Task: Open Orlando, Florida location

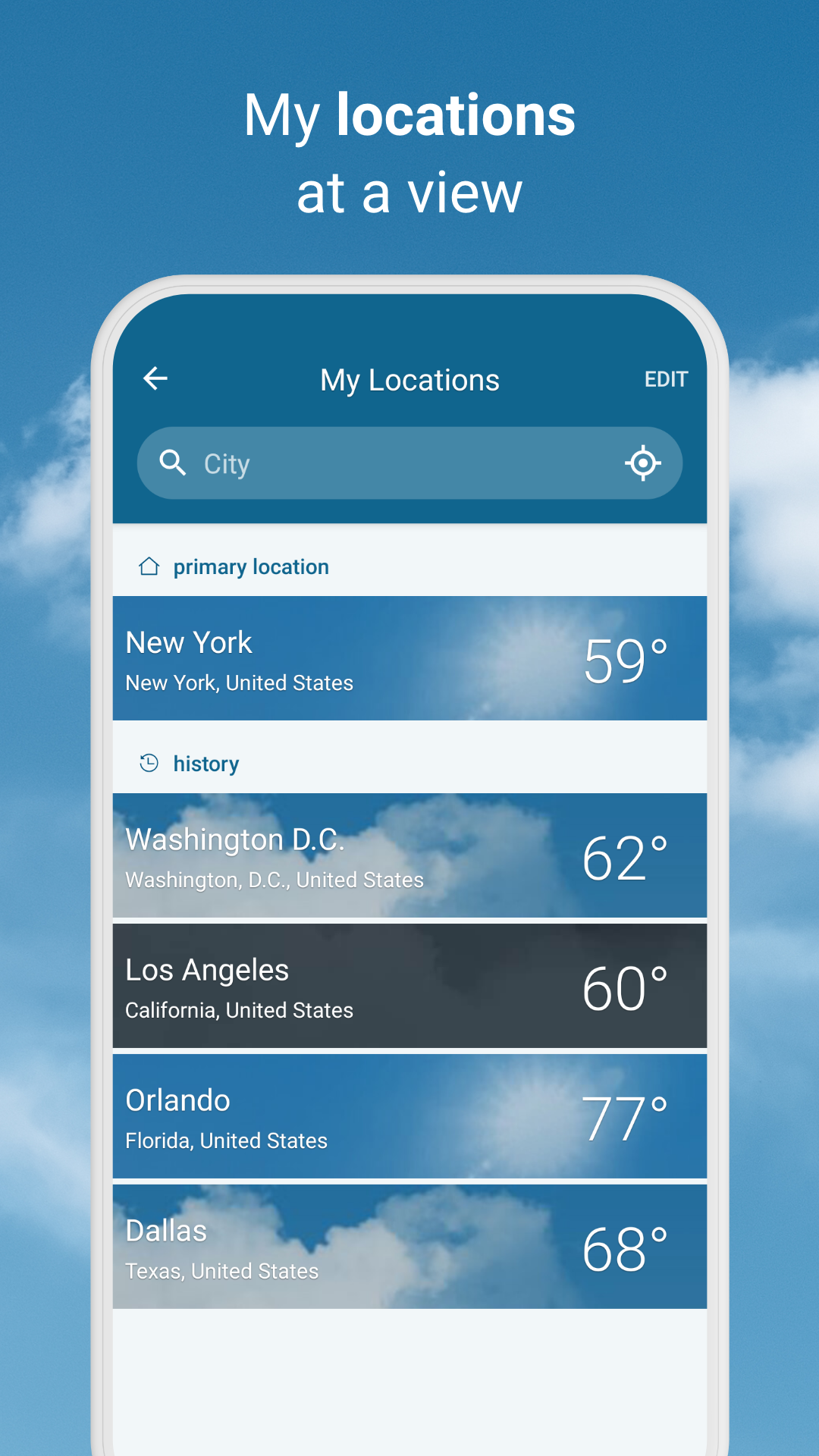Action: pos(409,1116)
